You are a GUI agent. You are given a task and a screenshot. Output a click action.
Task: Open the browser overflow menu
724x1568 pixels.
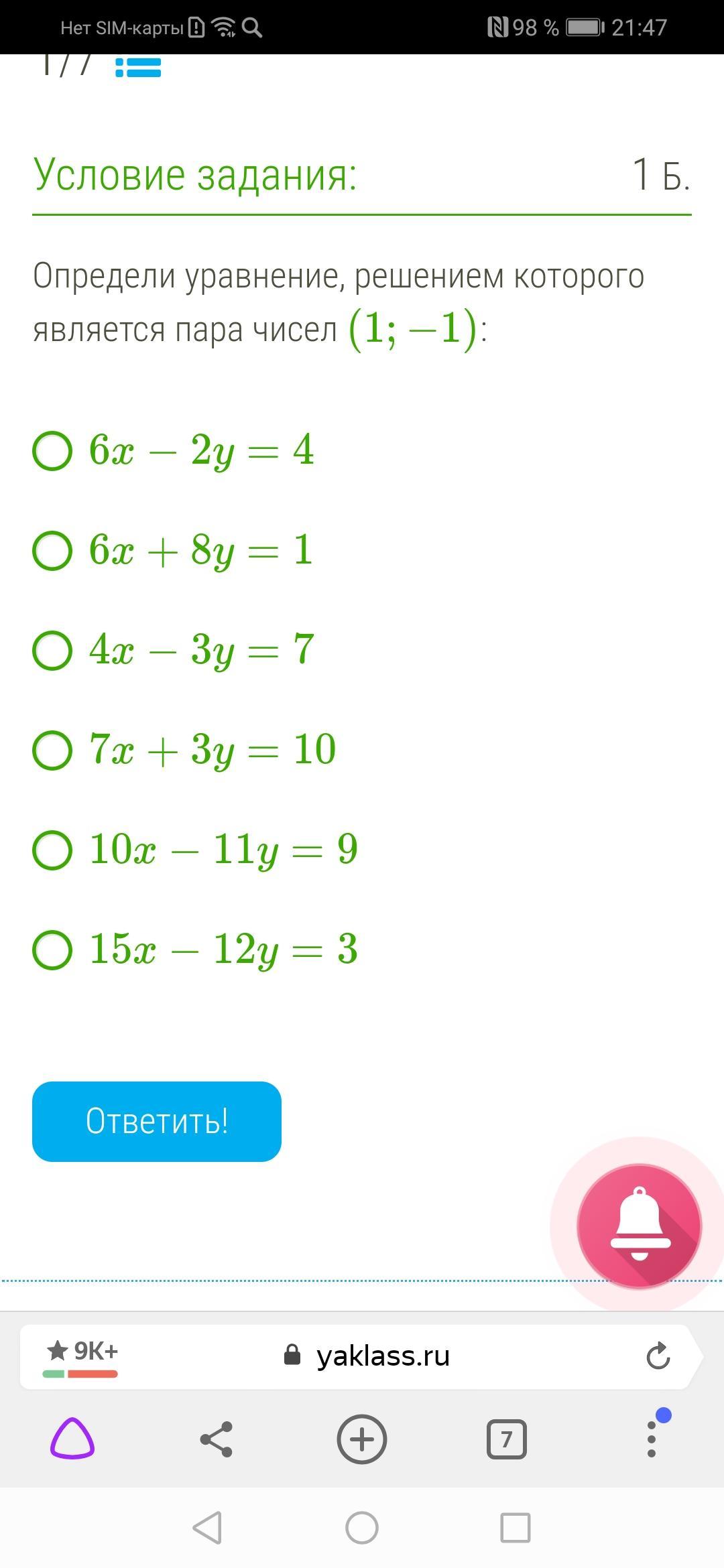point(652,1439)
